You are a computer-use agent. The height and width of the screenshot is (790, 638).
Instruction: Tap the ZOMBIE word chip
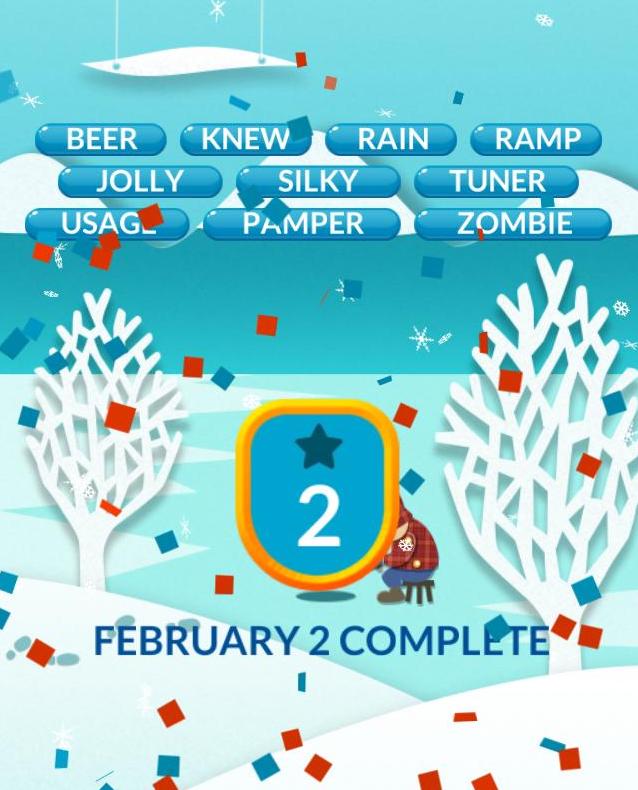click(514, 224)
